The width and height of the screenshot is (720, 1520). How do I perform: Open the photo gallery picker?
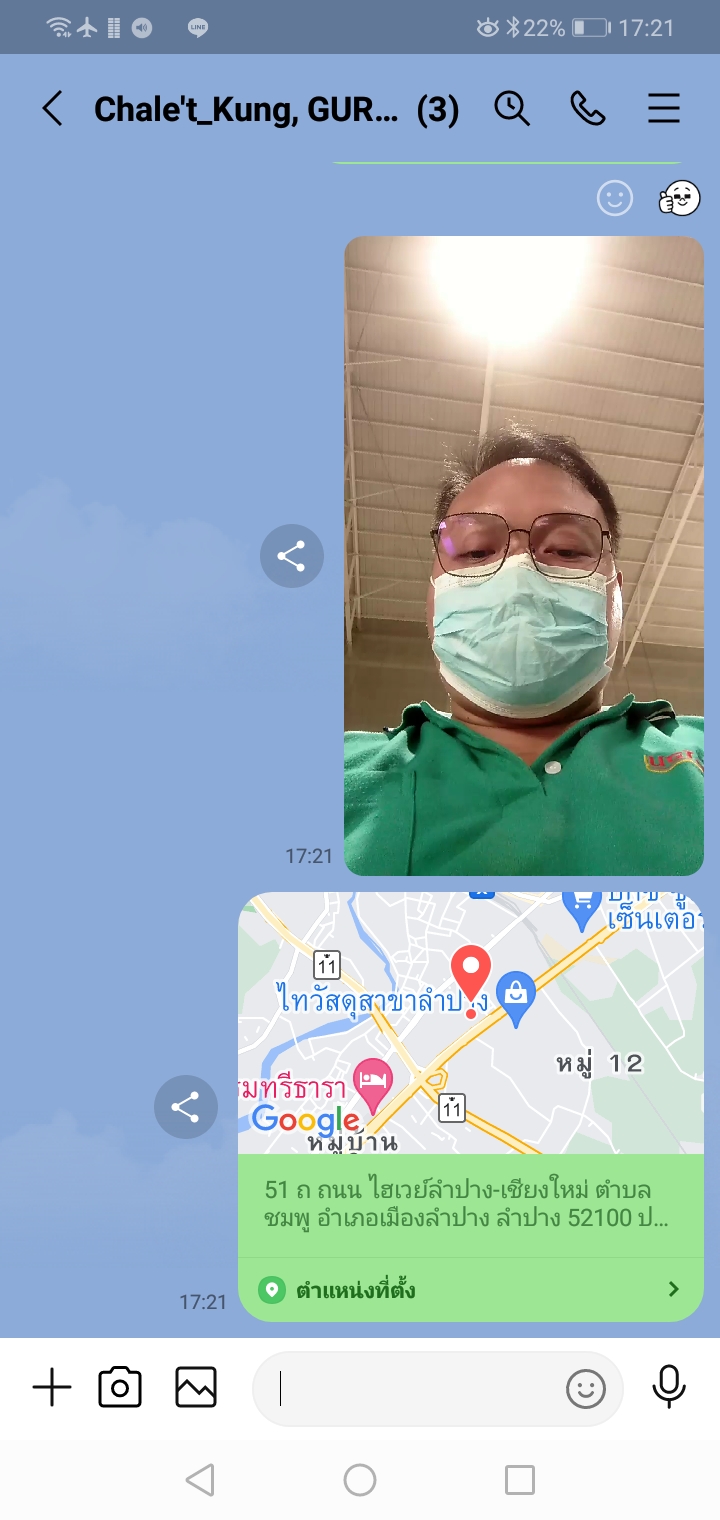coord(196,1388)
